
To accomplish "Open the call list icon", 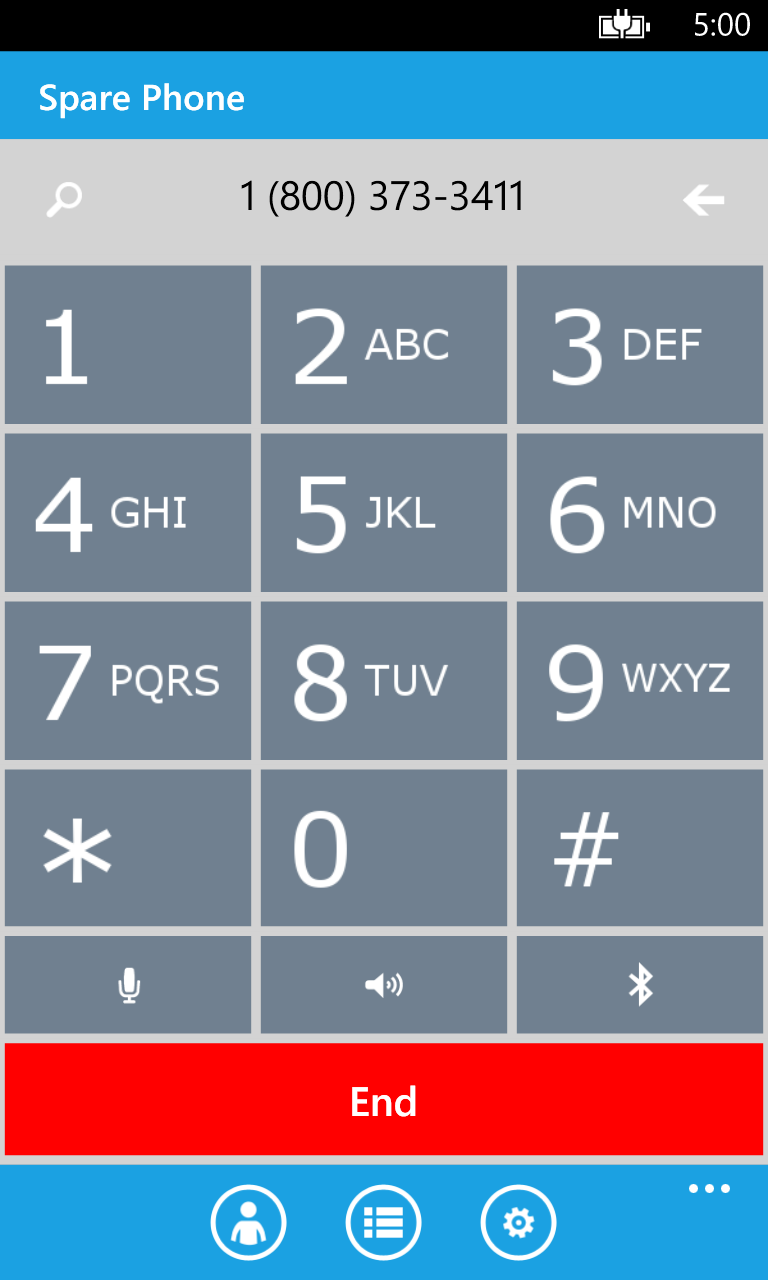I will pyautogui.click(x=383, y=1221).
